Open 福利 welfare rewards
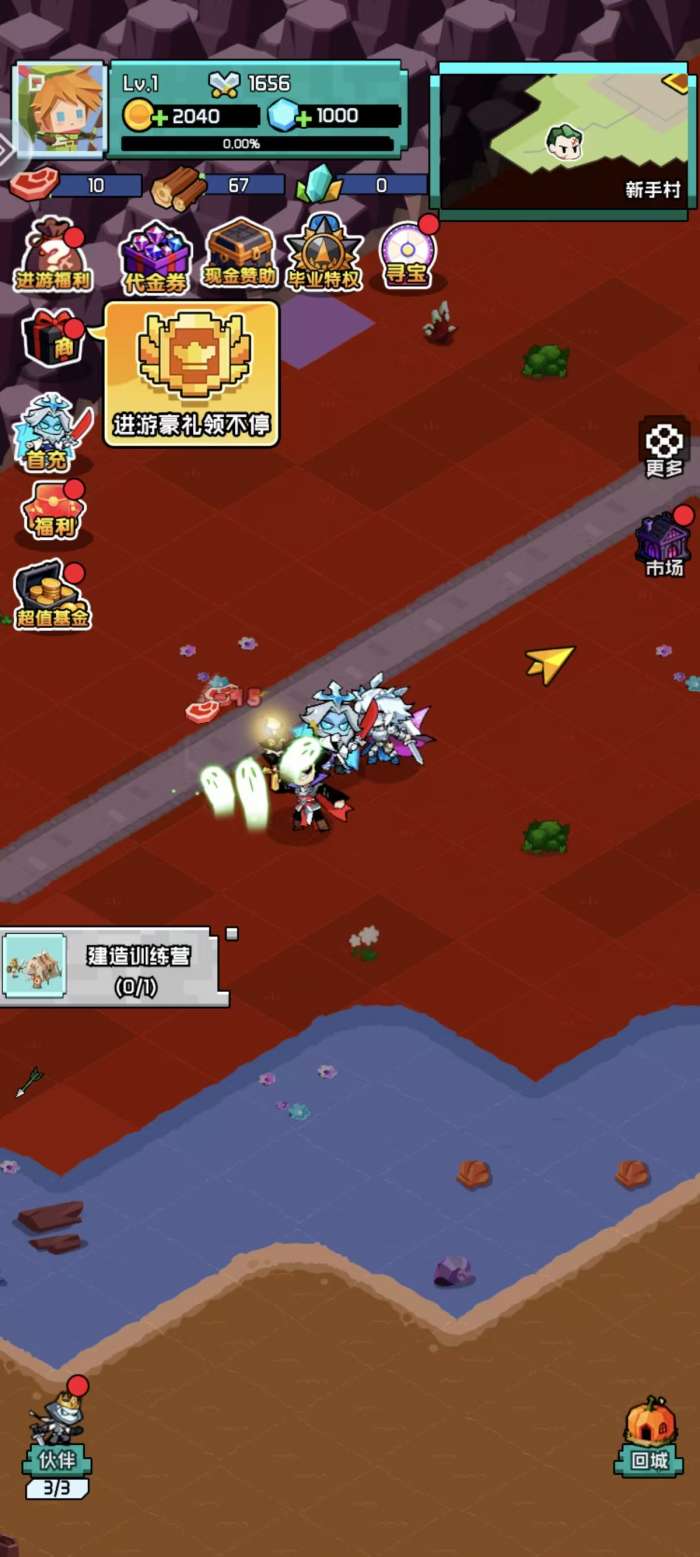Screen dimensions: 700x1557 53,512
